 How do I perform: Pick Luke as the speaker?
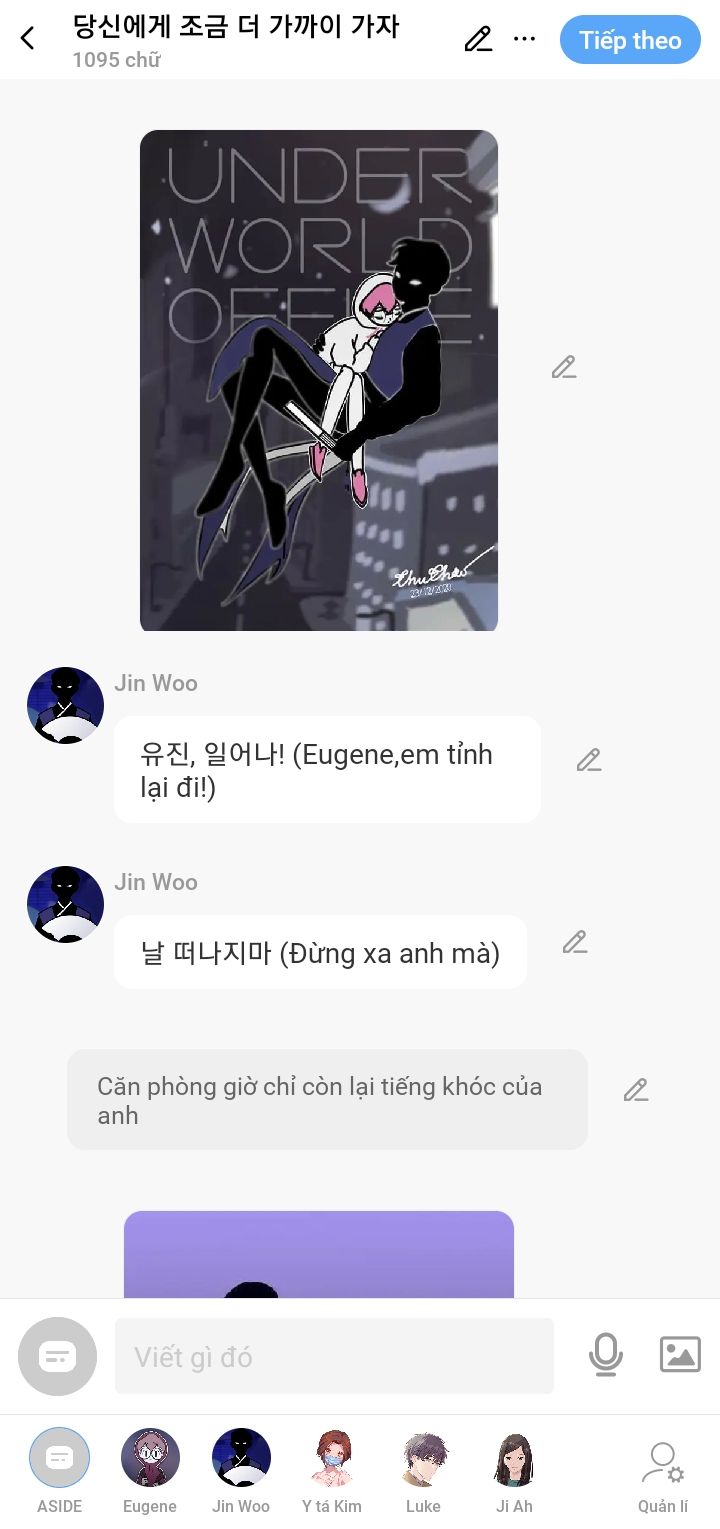pos(423,1459)
